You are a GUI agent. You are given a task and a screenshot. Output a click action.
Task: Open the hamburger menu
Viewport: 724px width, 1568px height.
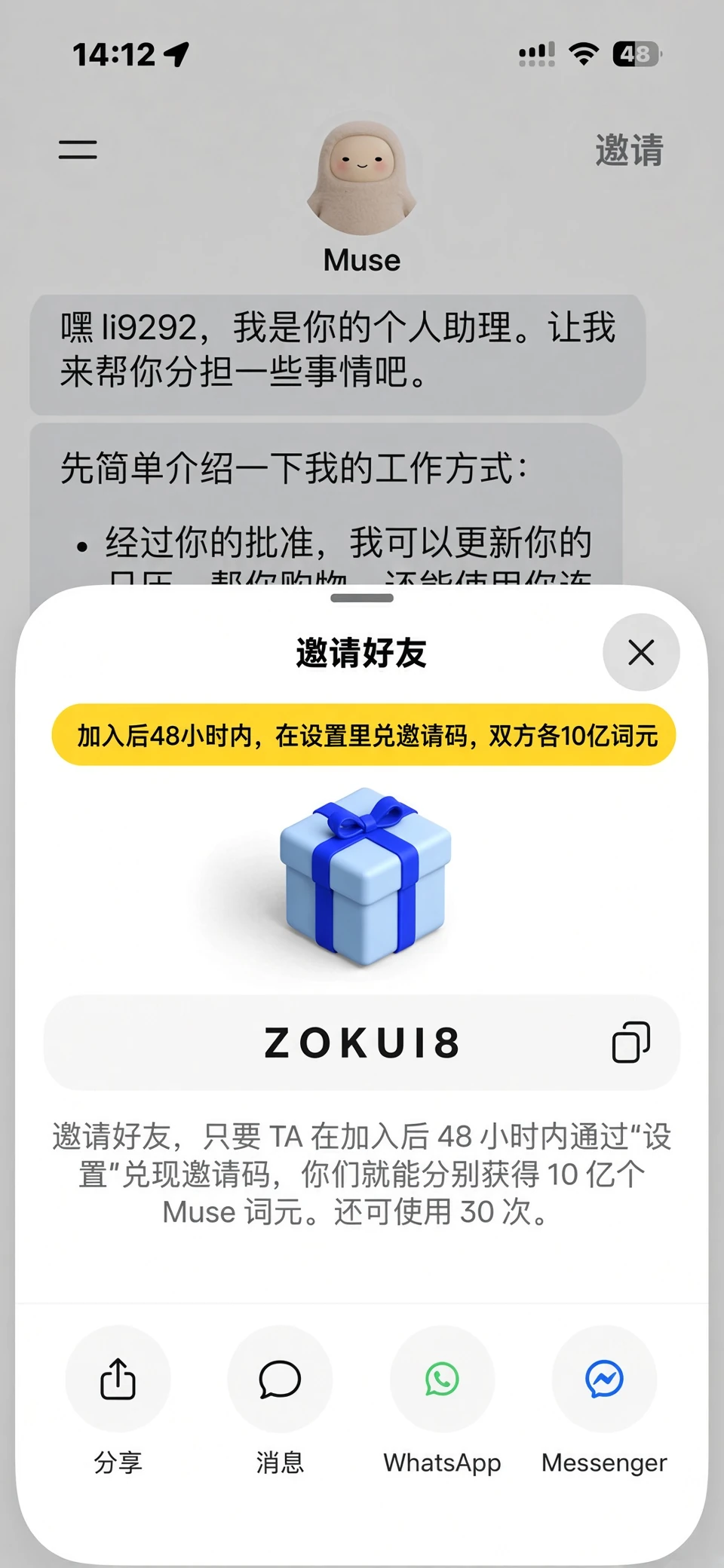point(78,149)
